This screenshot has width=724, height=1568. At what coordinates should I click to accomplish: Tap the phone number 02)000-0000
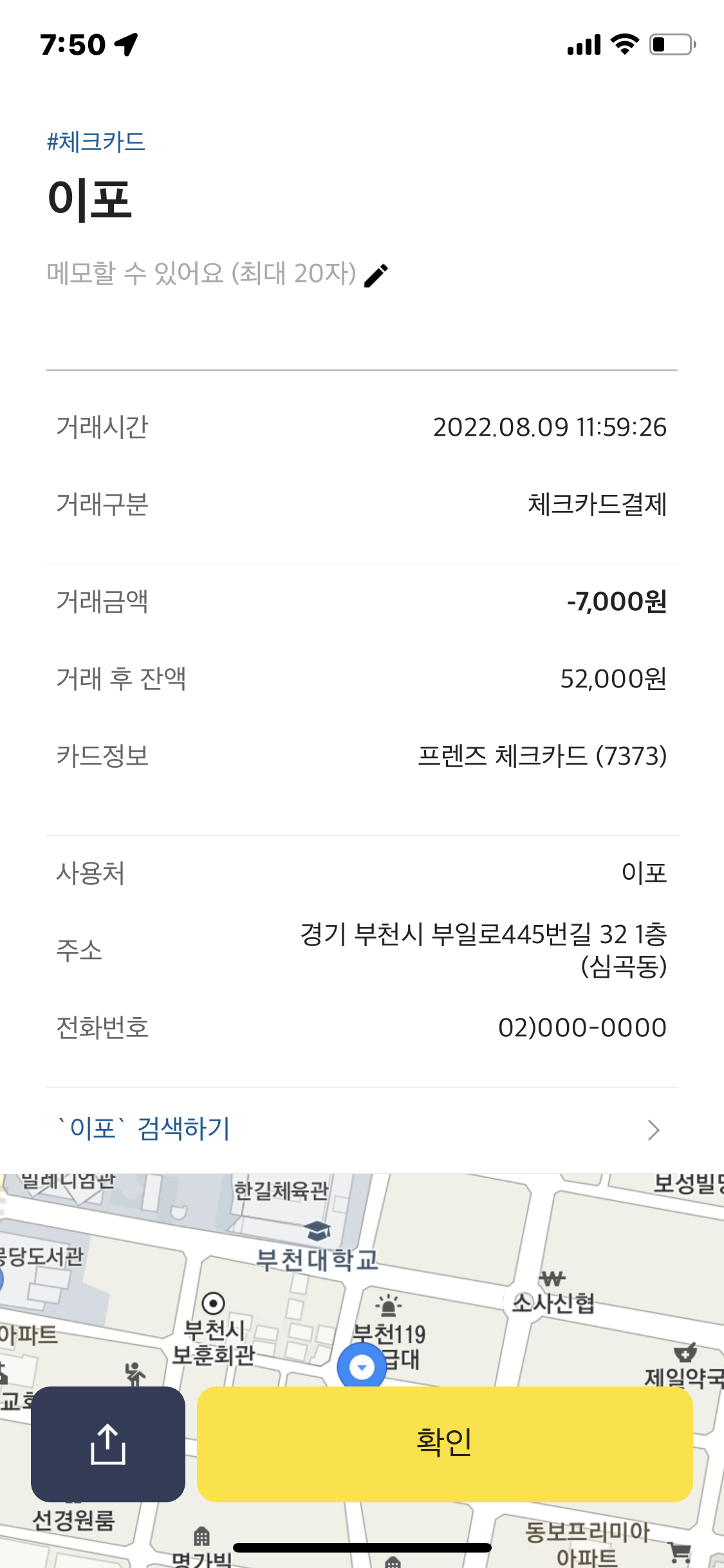click(583, 1027)
